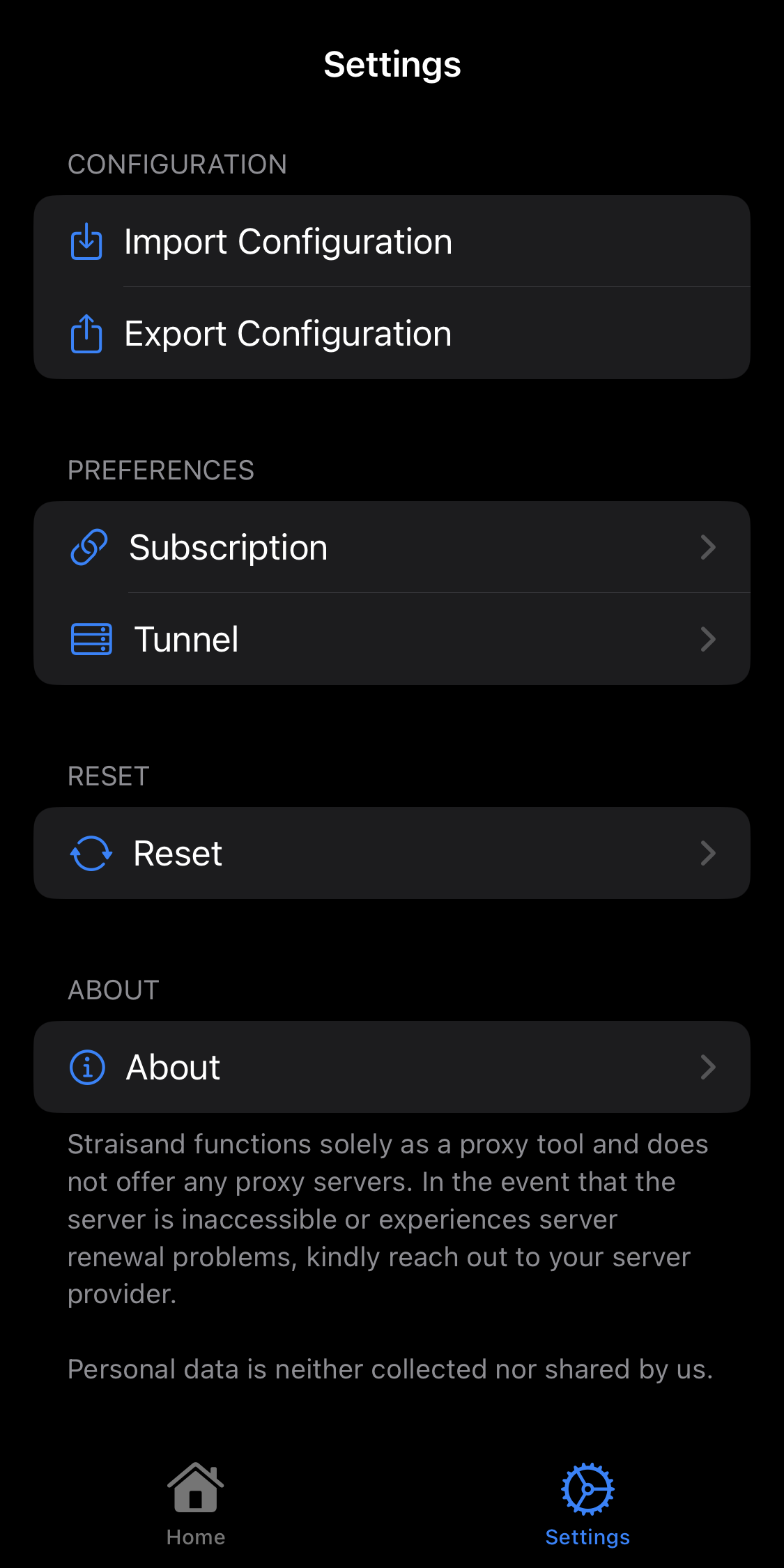Open Import Configuration

pyautogui.click(x=288, y=241)
